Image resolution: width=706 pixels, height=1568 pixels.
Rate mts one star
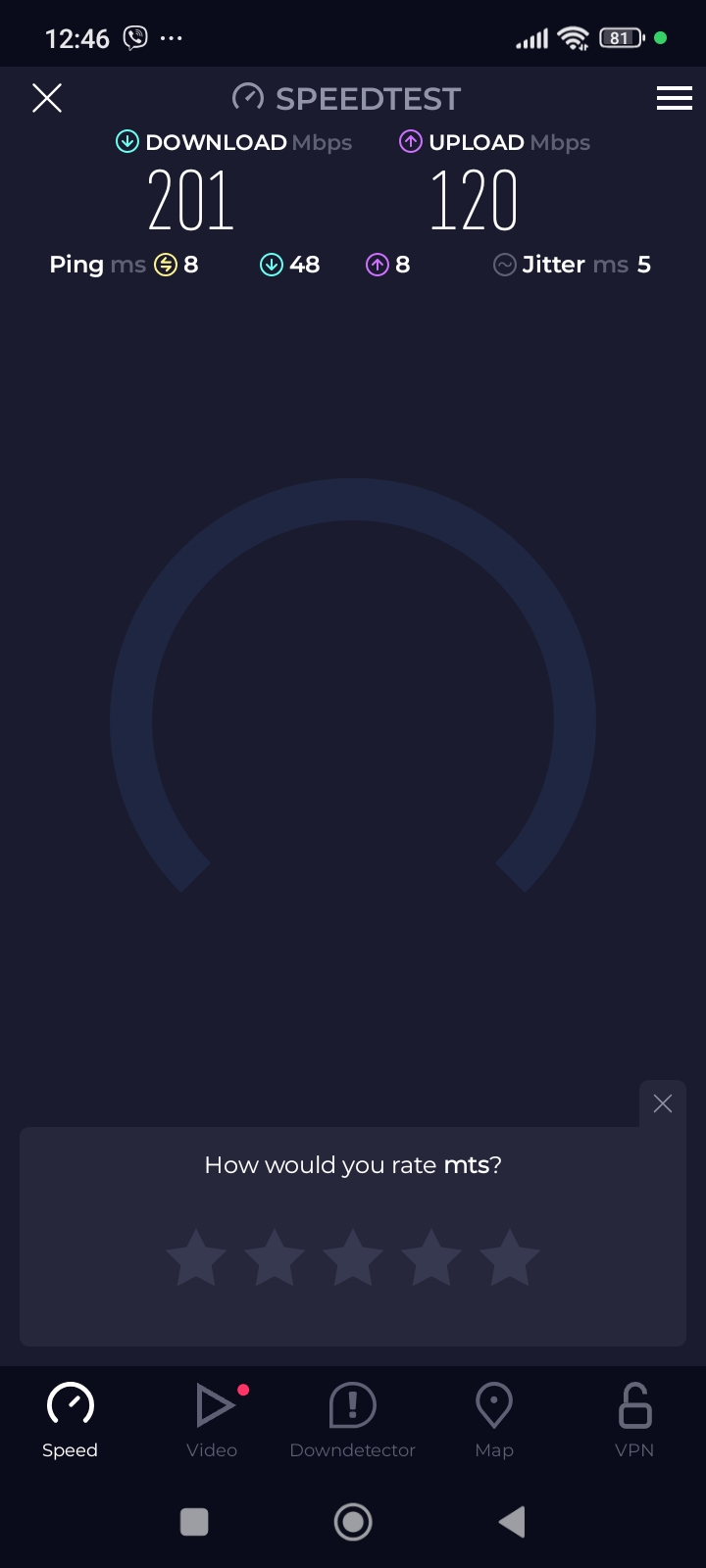tap(196, 1257)
